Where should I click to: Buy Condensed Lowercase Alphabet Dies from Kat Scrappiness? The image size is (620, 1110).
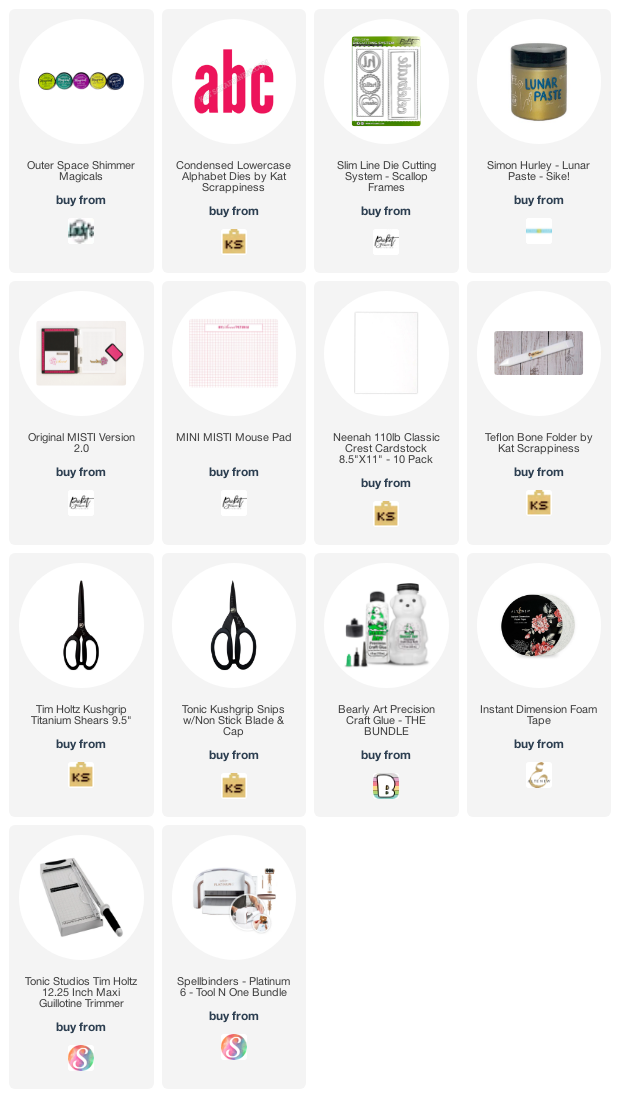pos(234,241)
